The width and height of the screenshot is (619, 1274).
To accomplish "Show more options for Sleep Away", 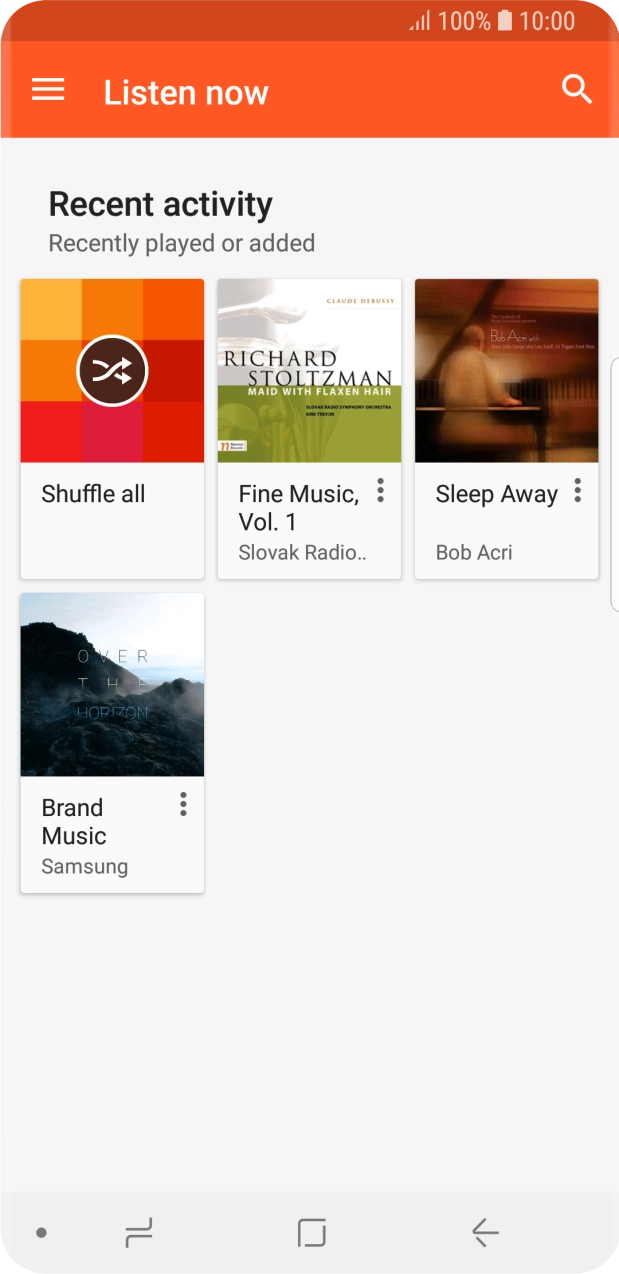I will pyautogui.click(x=577, y=491).
